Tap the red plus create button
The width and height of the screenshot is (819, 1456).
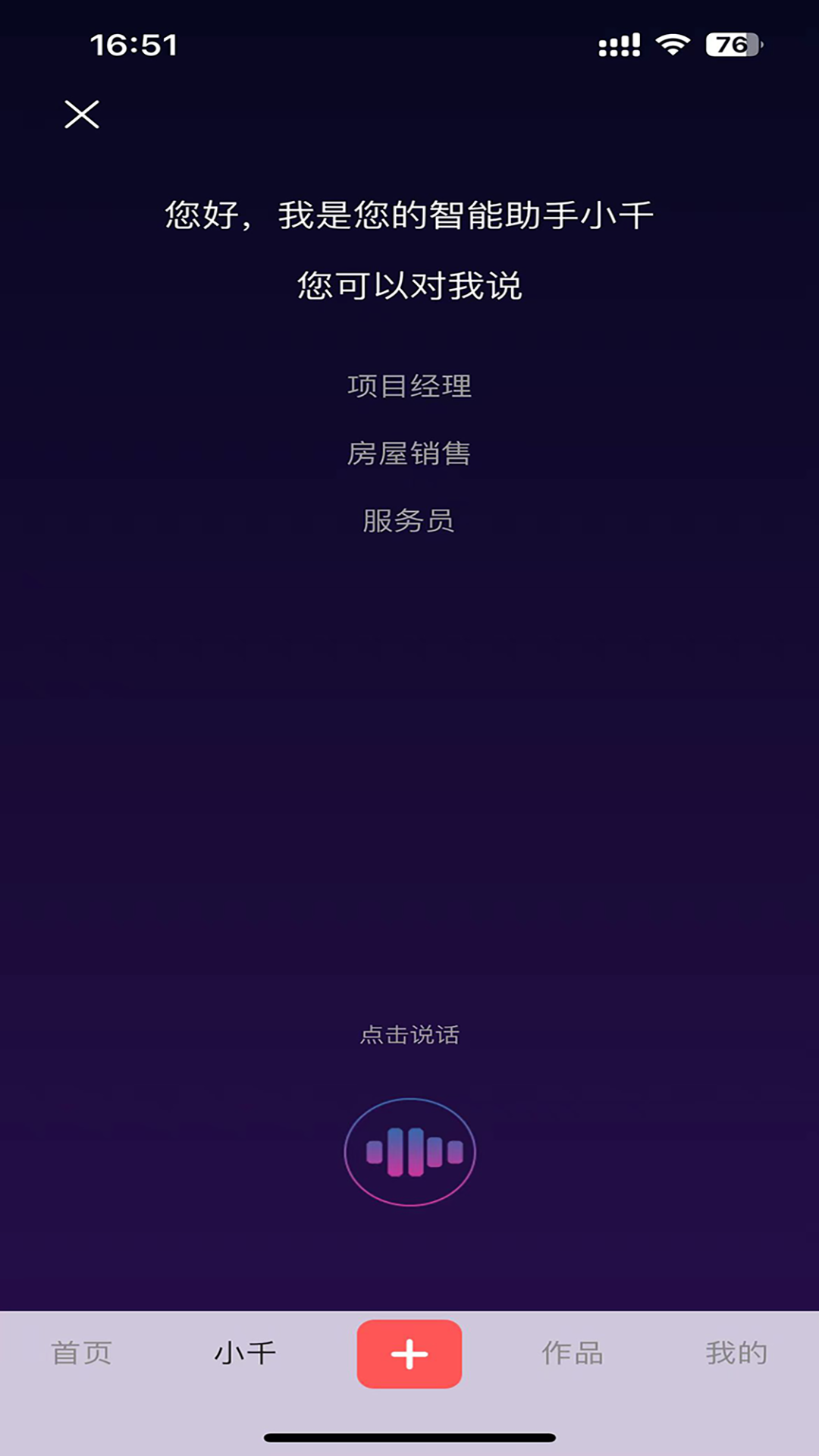(409, 1354)
